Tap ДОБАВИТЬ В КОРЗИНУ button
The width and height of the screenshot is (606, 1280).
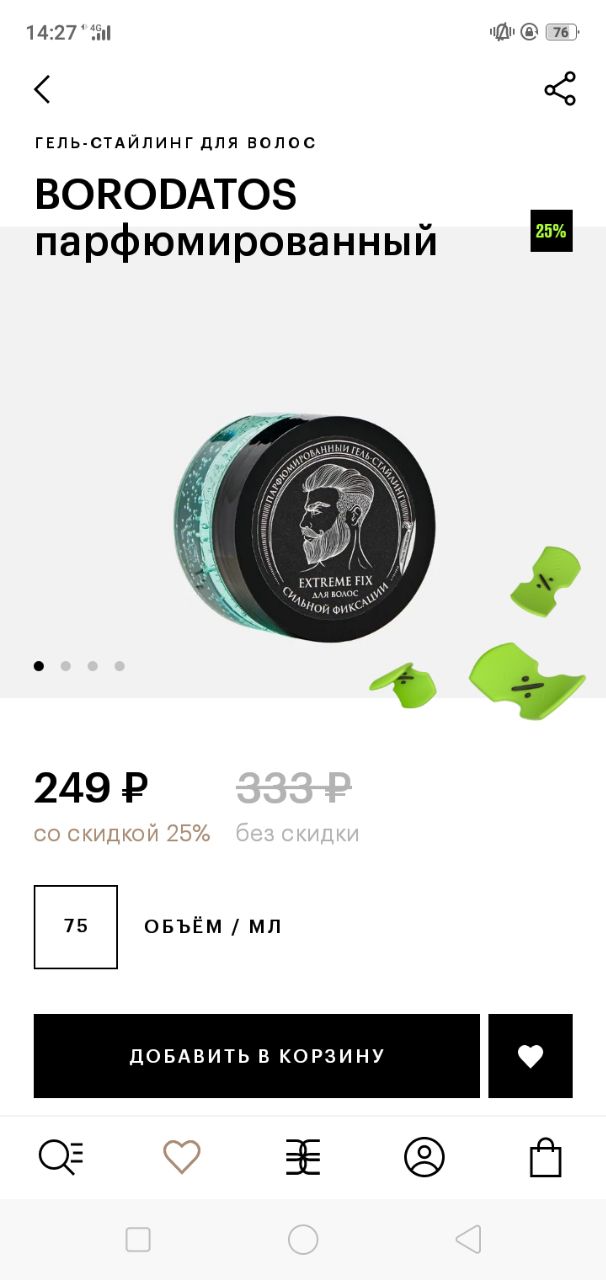click(x=257, y=1056)
